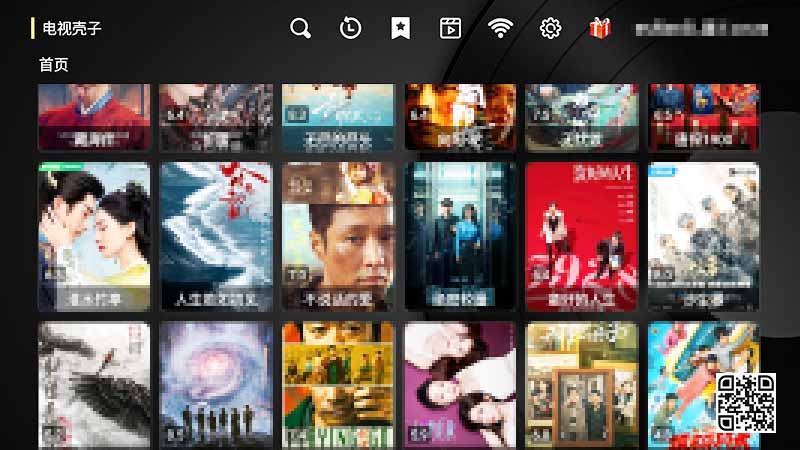This screenshot has height=450, width=800.
Task: Tap the red gift box icon
Action: pyautogui.click(x=600, y=28)
